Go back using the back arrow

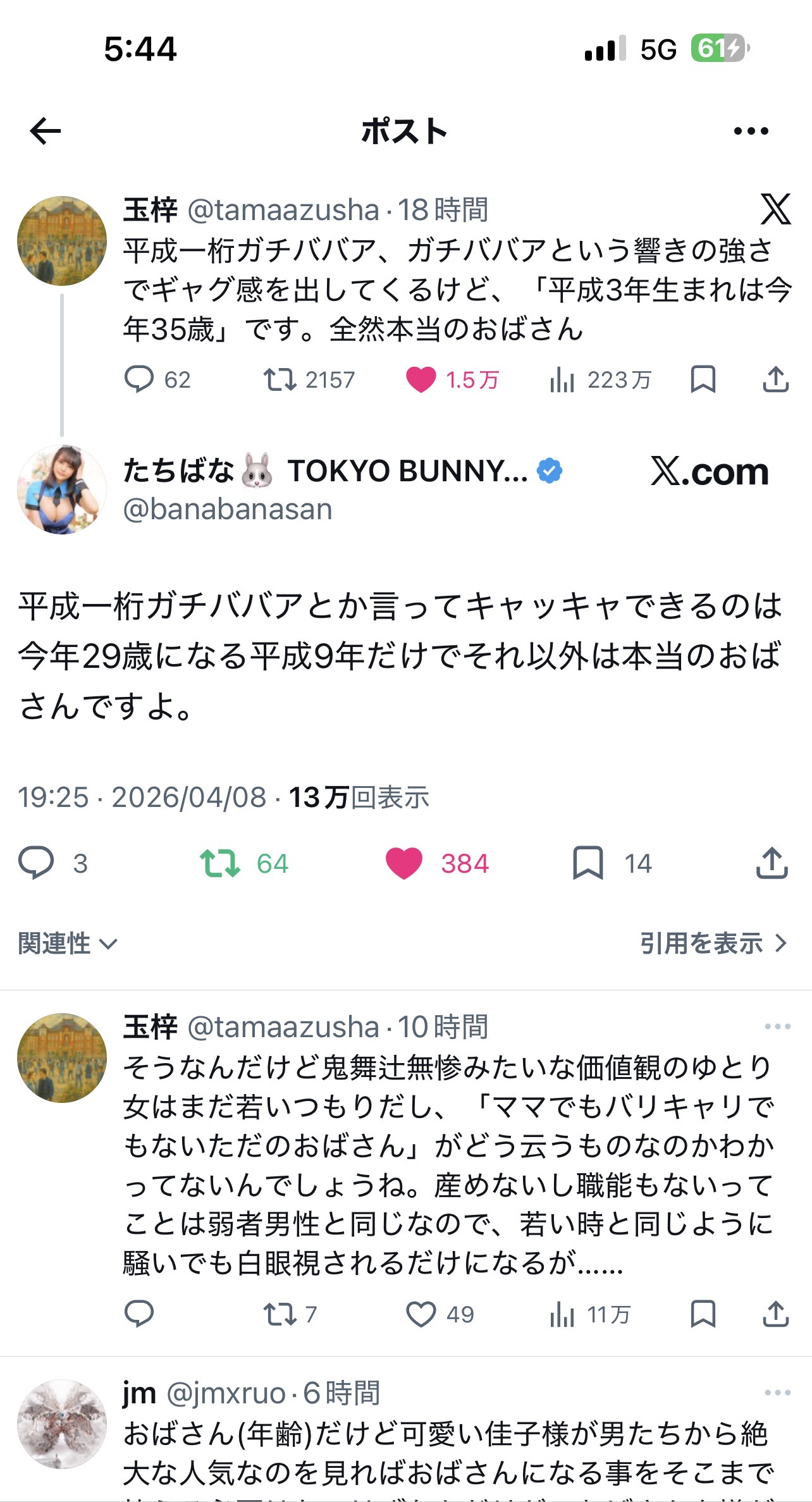46,131
